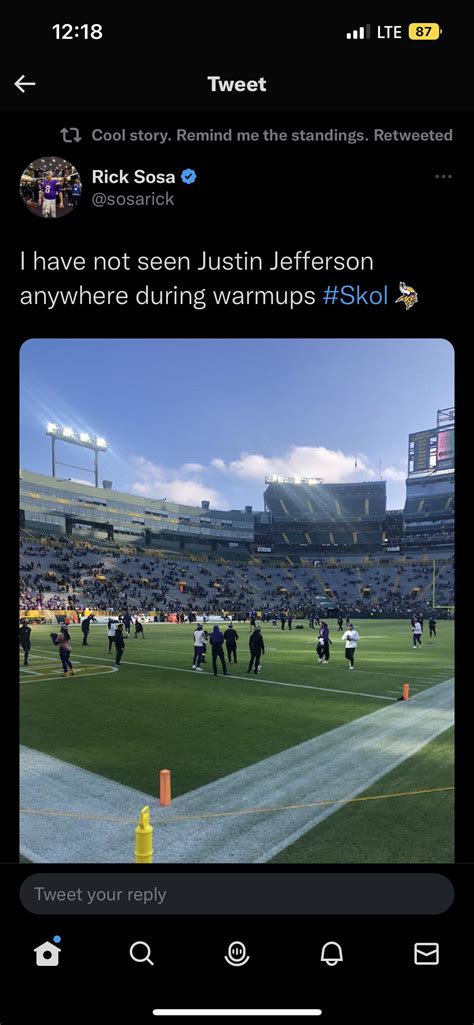The height and width of the screenshot is (1025, 474).
Task: Tap the Tweet your reply field
Action: (237, 894)
